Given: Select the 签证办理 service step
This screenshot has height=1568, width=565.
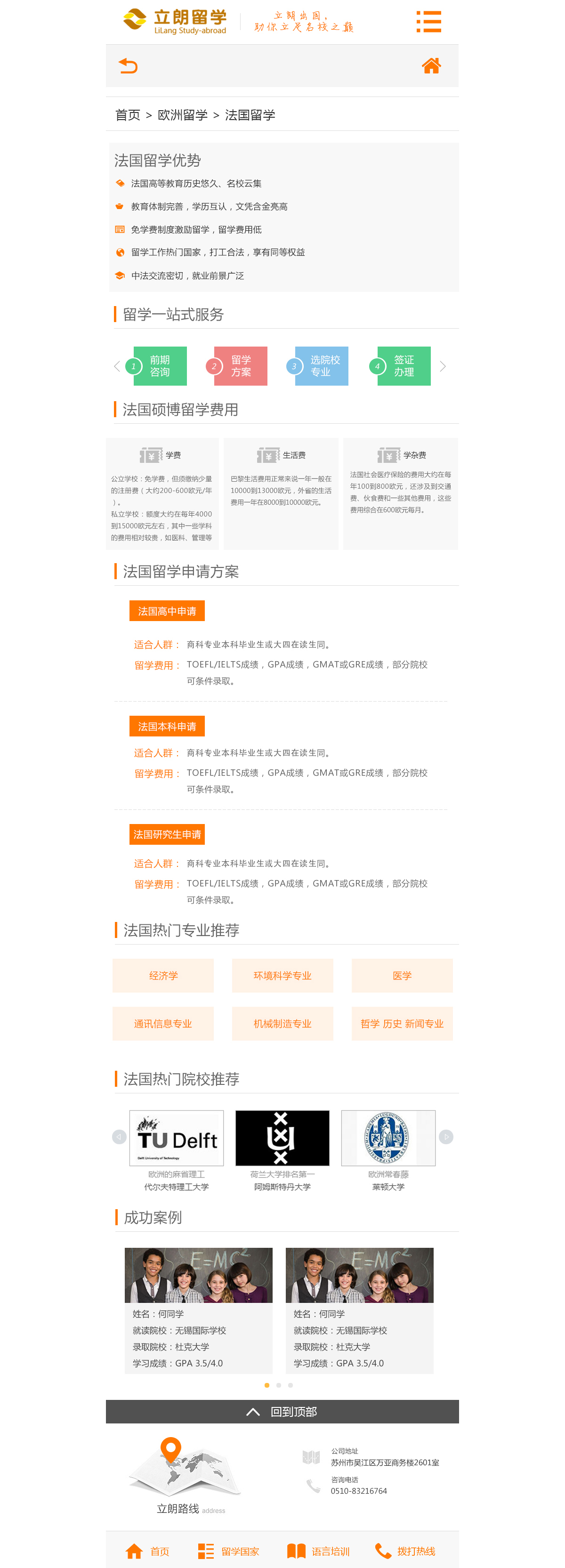Looking at the screenshot, I should pyautogui.click(x=403, y=366).
